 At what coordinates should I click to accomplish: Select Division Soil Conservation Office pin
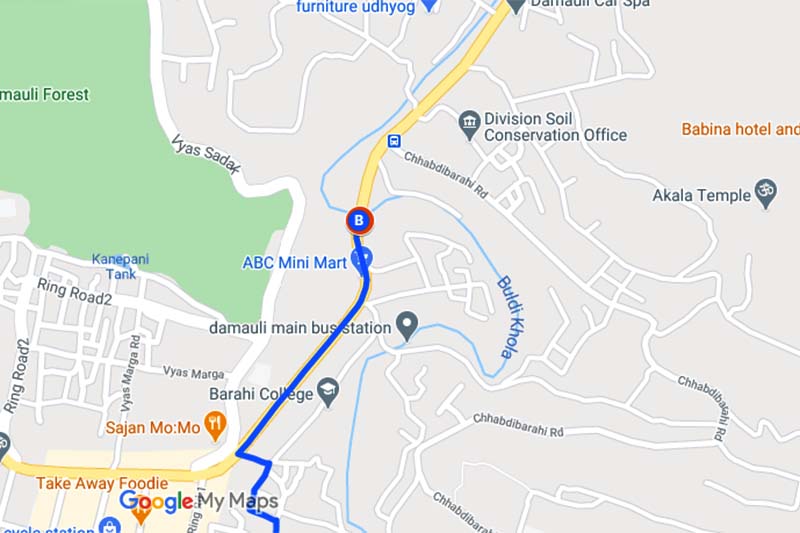469,124
